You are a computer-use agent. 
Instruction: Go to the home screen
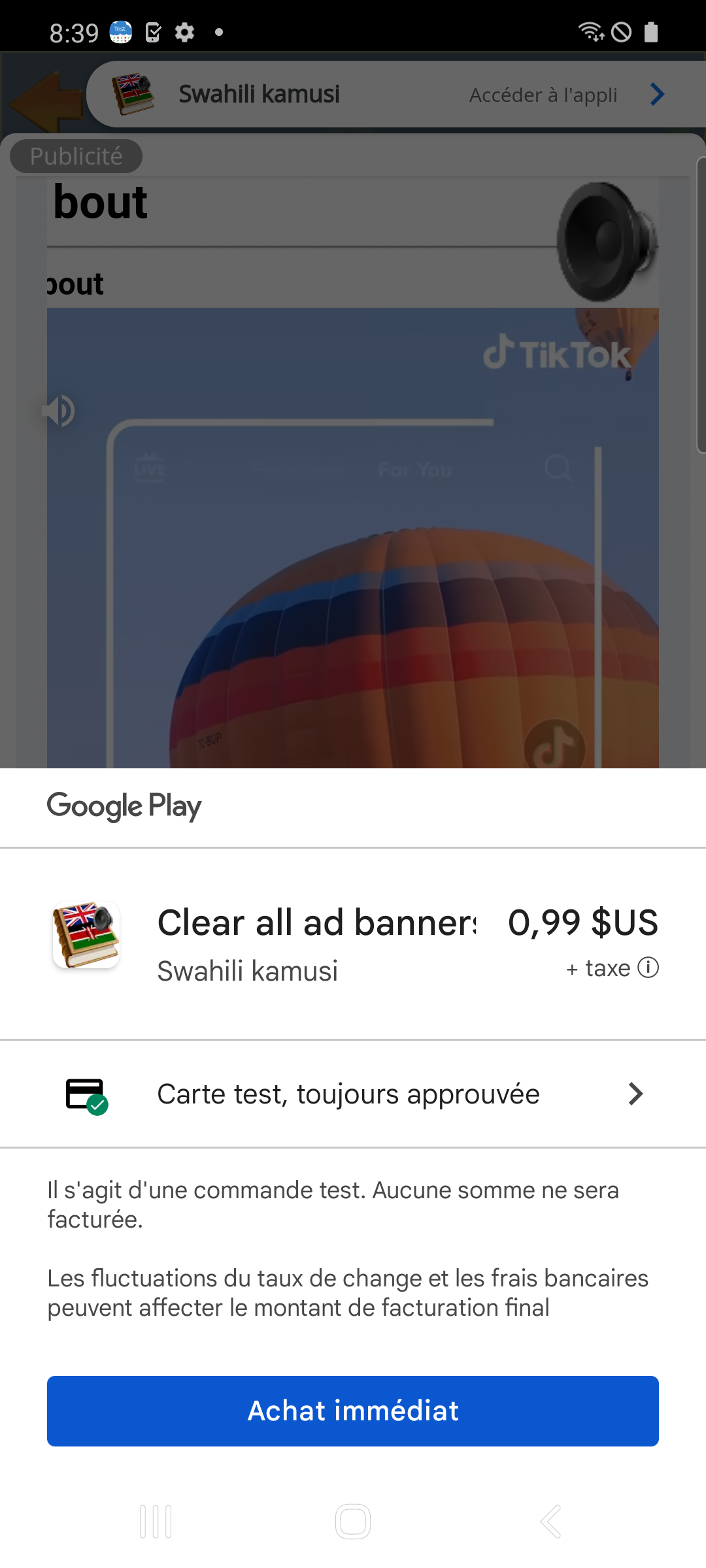(353, 1522)
